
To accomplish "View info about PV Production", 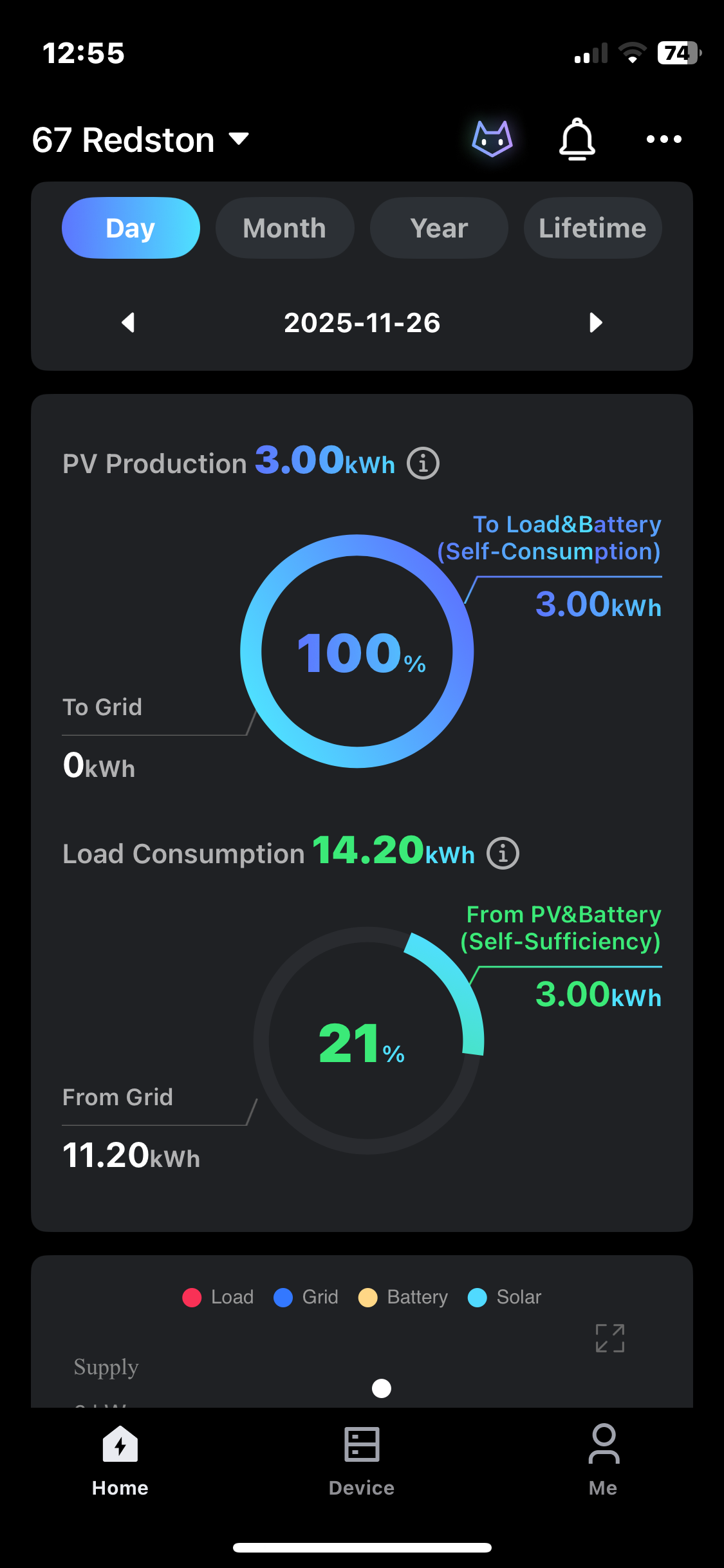I will (423, 463).
